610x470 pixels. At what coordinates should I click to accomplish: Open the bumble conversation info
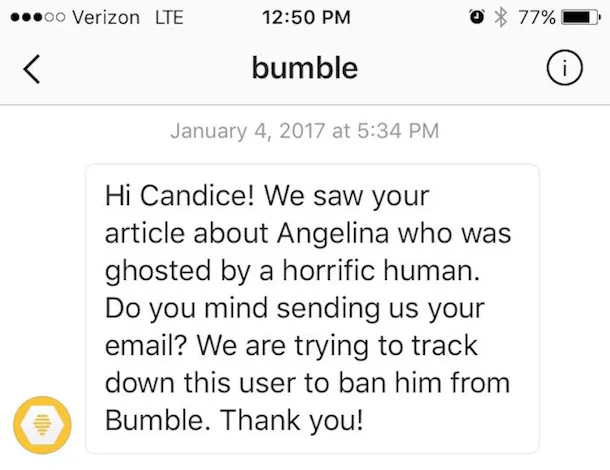click(565, 68)
